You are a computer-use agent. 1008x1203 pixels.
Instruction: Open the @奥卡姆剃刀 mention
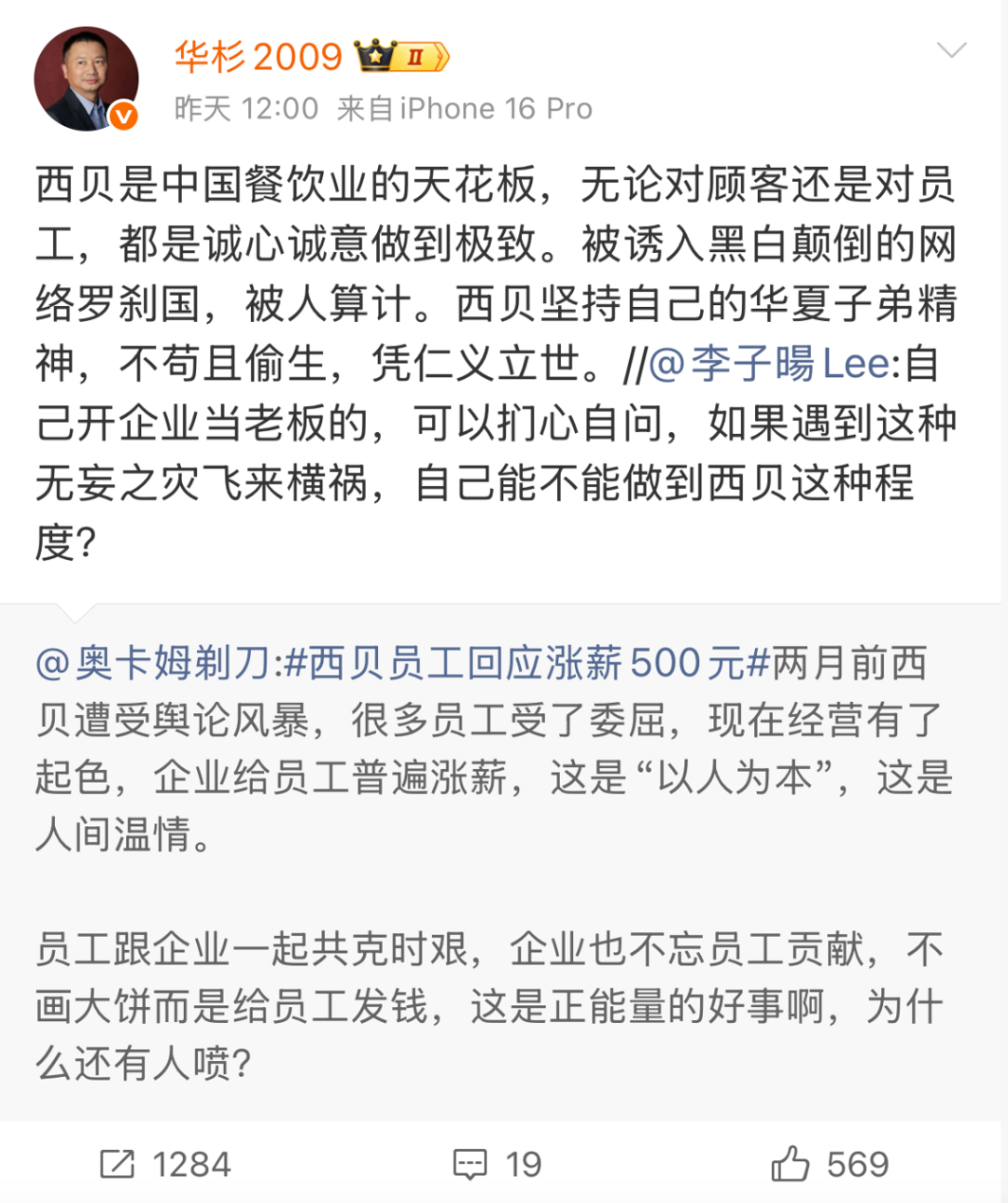coord(153,664)
